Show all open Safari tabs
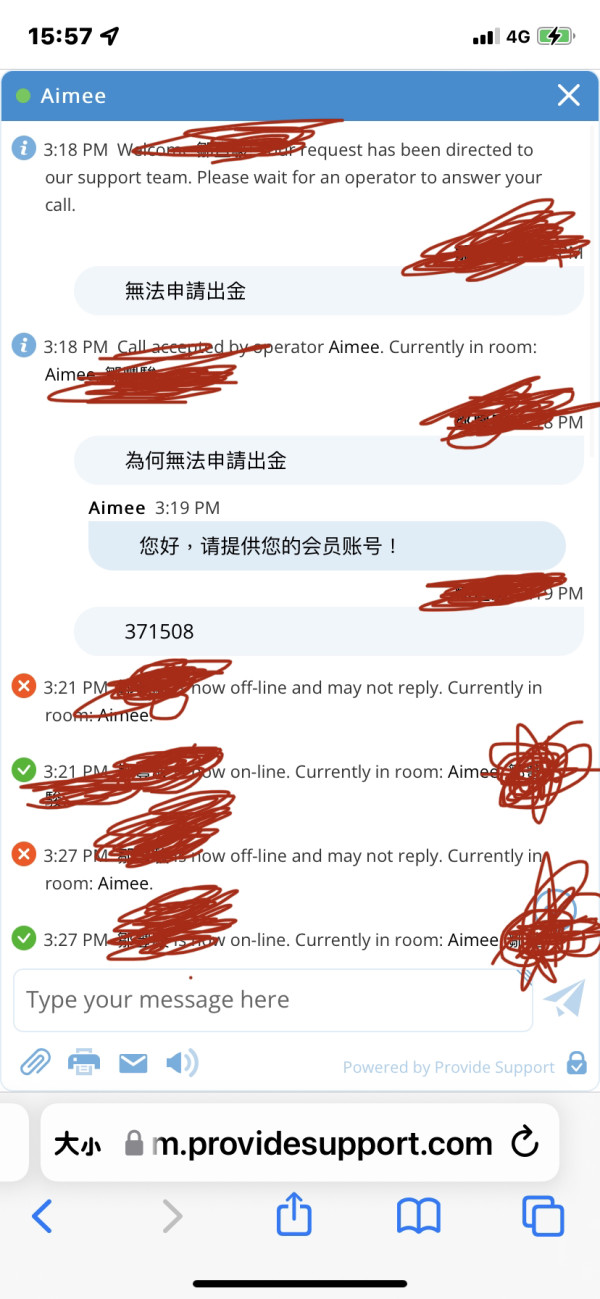 click(x=543, y=1216)
